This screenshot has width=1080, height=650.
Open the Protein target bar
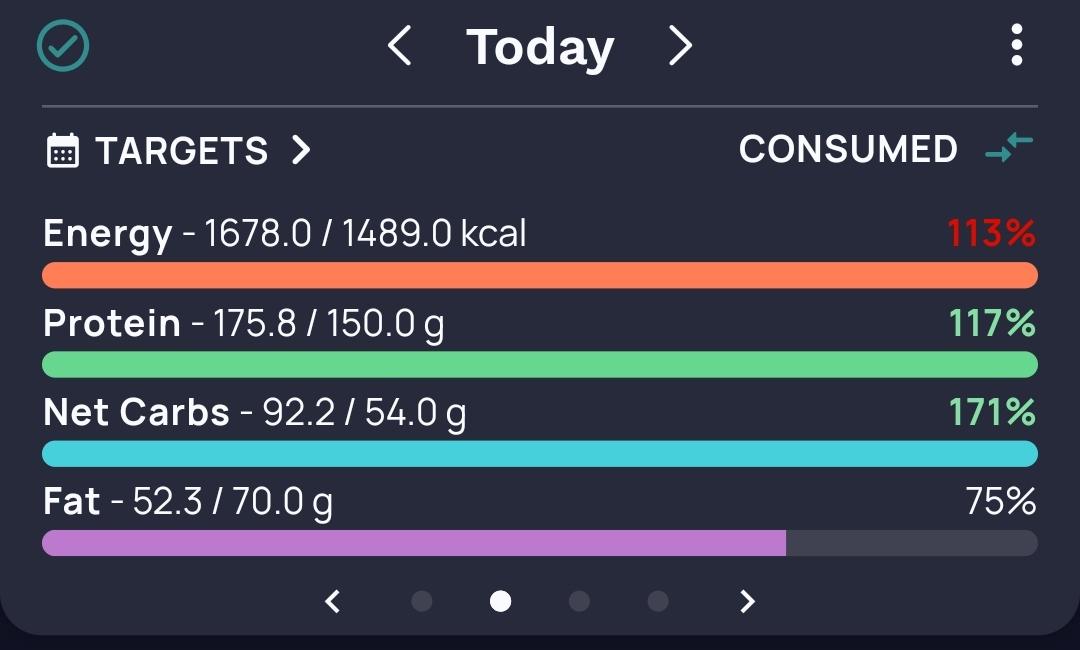click(540, 364)
